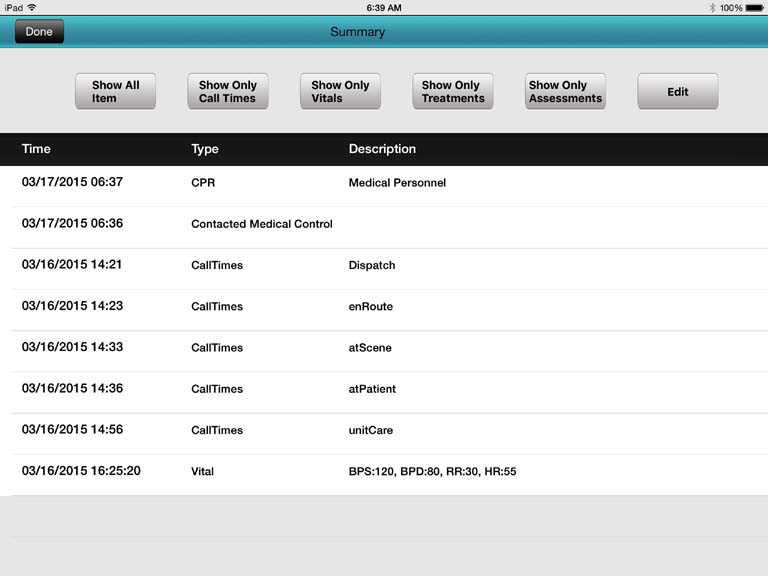The width and height of the screenshot is (768, 576).
Task: Show only treatments entries
Action: click(452, 92)
